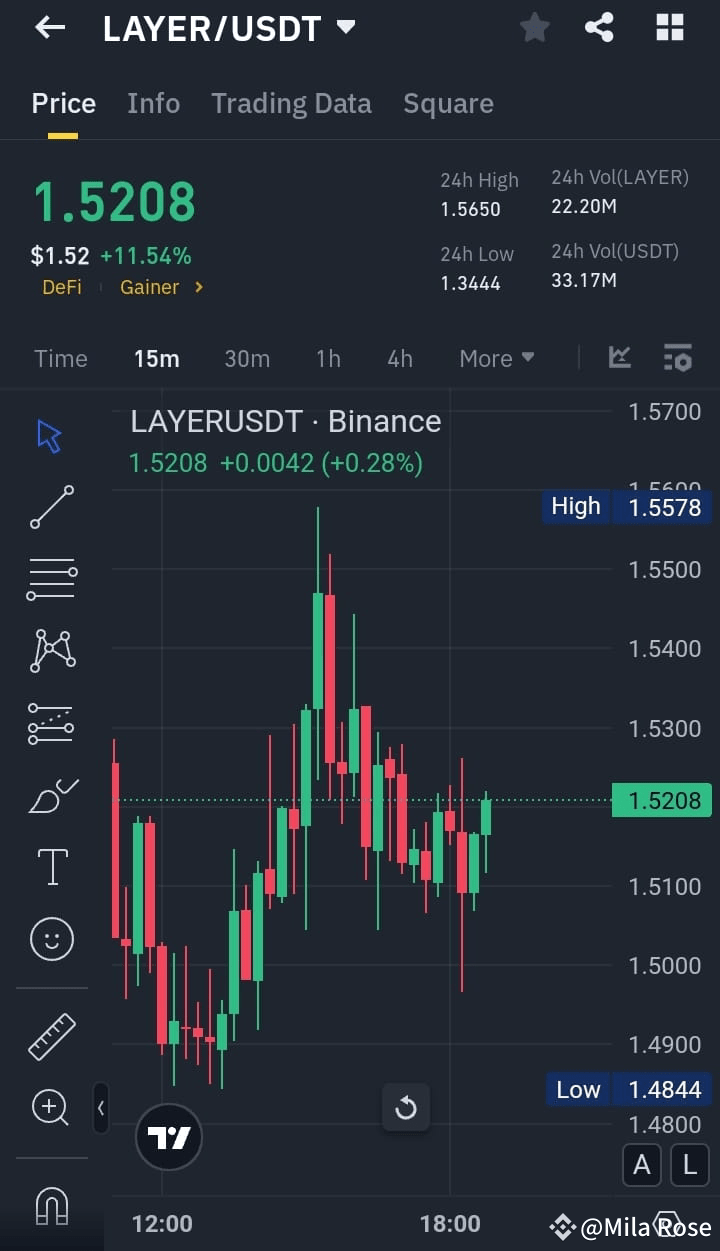This screenshot has height=1251, width=720.
Task: Select the XABCD pattern tool
Action: [x=51, y=650]
